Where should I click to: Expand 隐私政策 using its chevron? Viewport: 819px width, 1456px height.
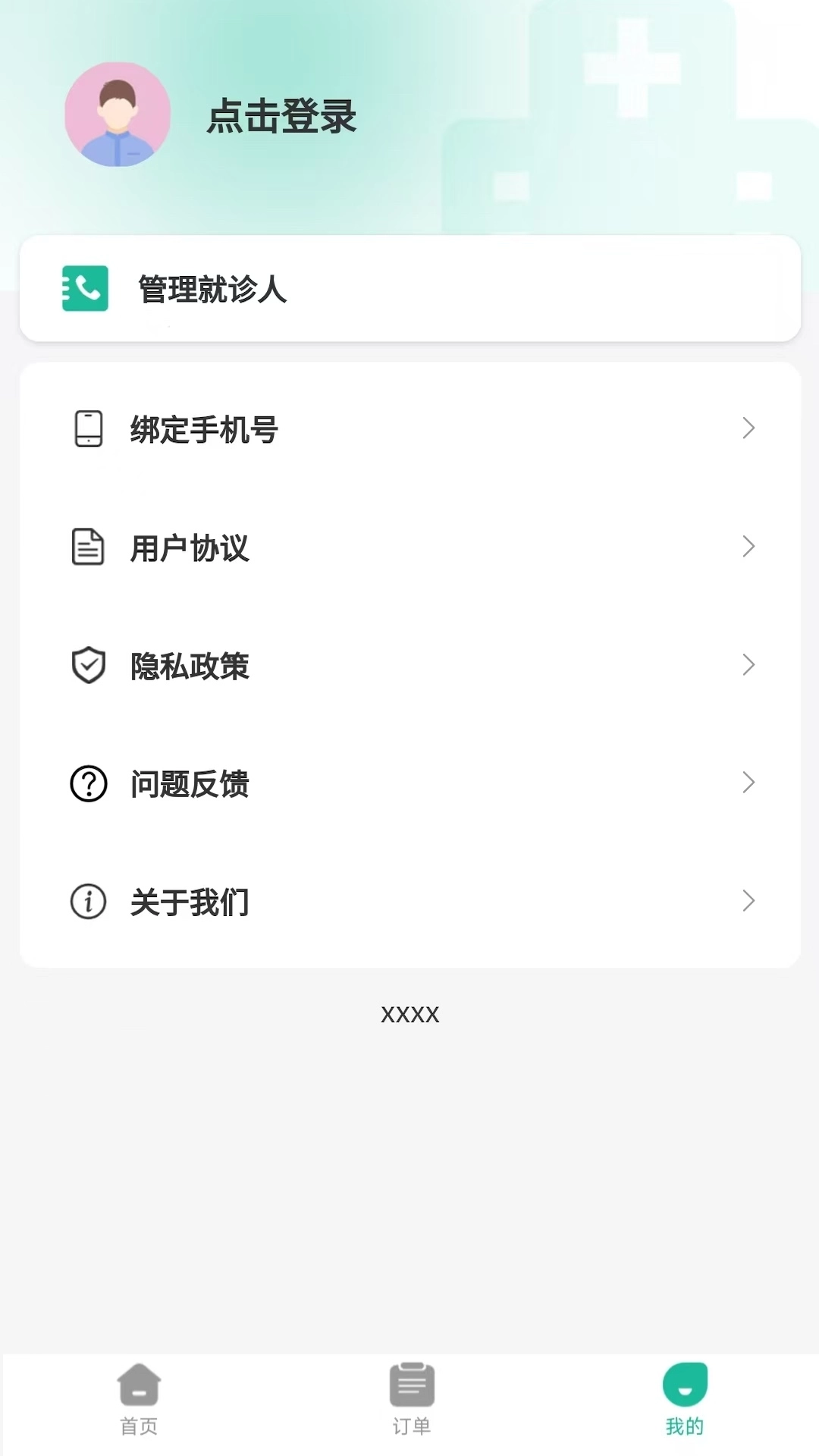click(x=748, y=665)
